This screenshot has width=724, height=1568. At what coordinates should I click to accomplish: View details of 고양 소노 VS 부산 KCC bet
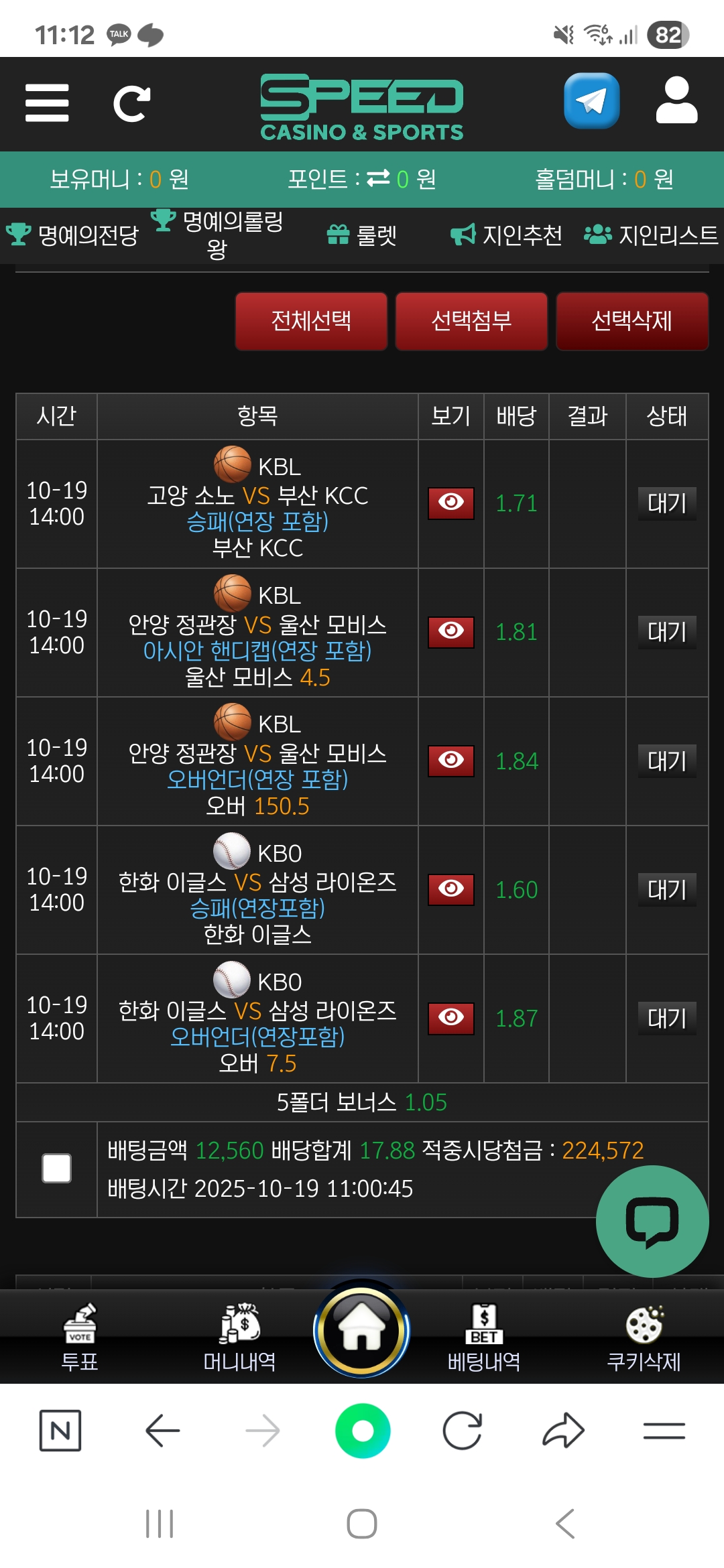(451, 503)
